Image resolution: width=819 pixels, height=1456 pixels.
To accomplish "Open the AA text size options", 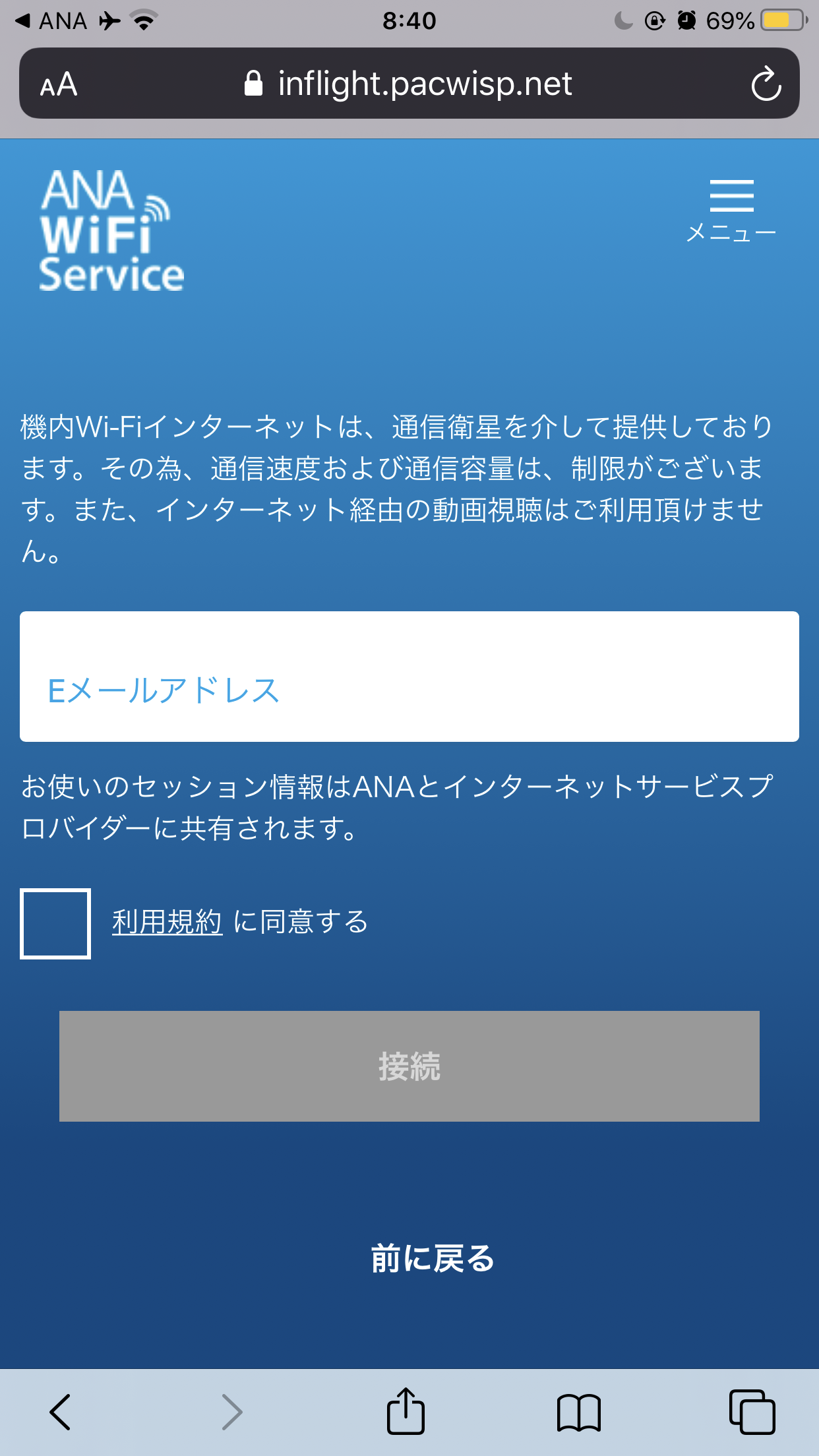I will pos(59,84).
